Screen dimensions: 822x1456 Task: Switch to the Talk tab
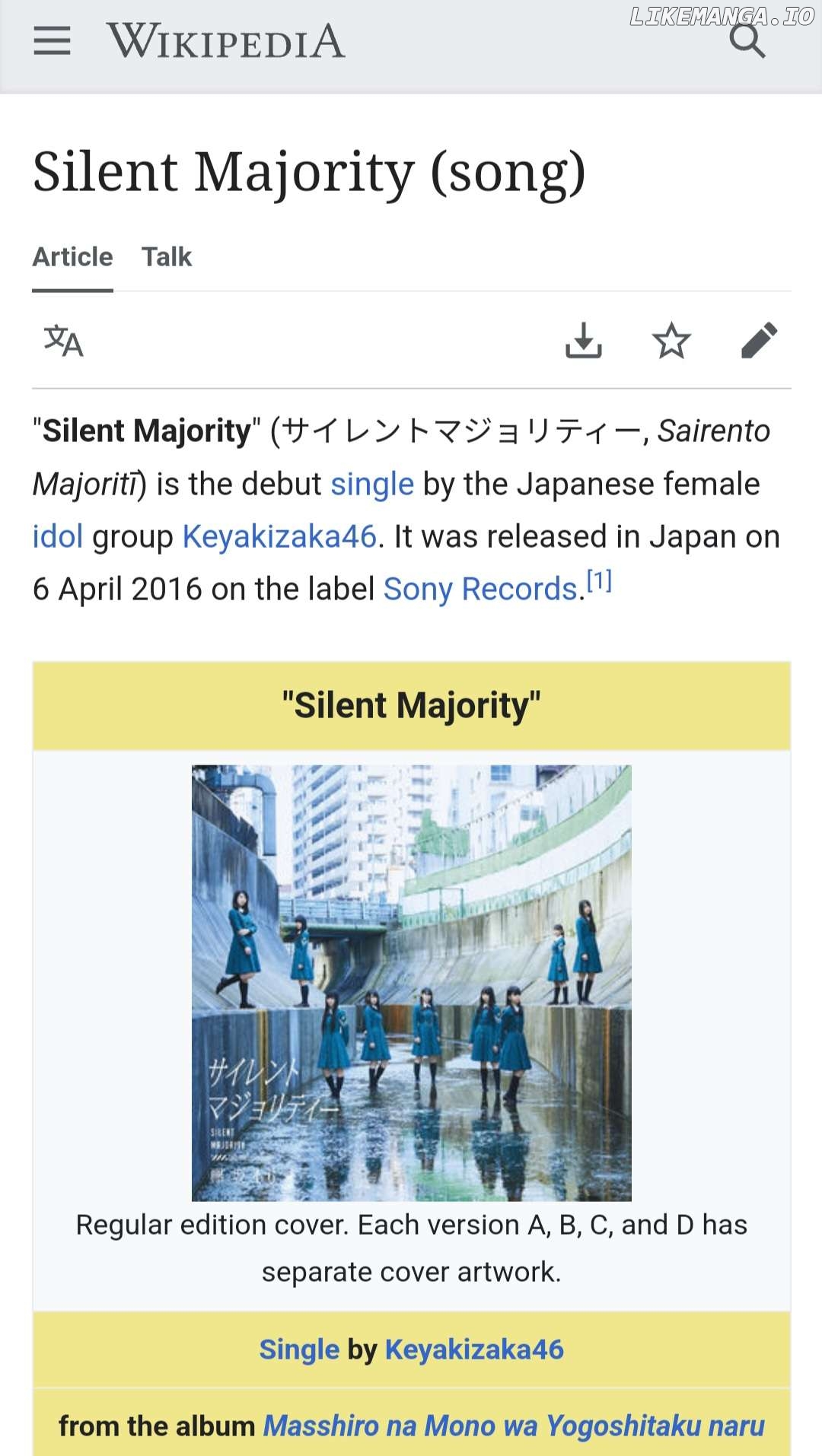coord(167,257)
